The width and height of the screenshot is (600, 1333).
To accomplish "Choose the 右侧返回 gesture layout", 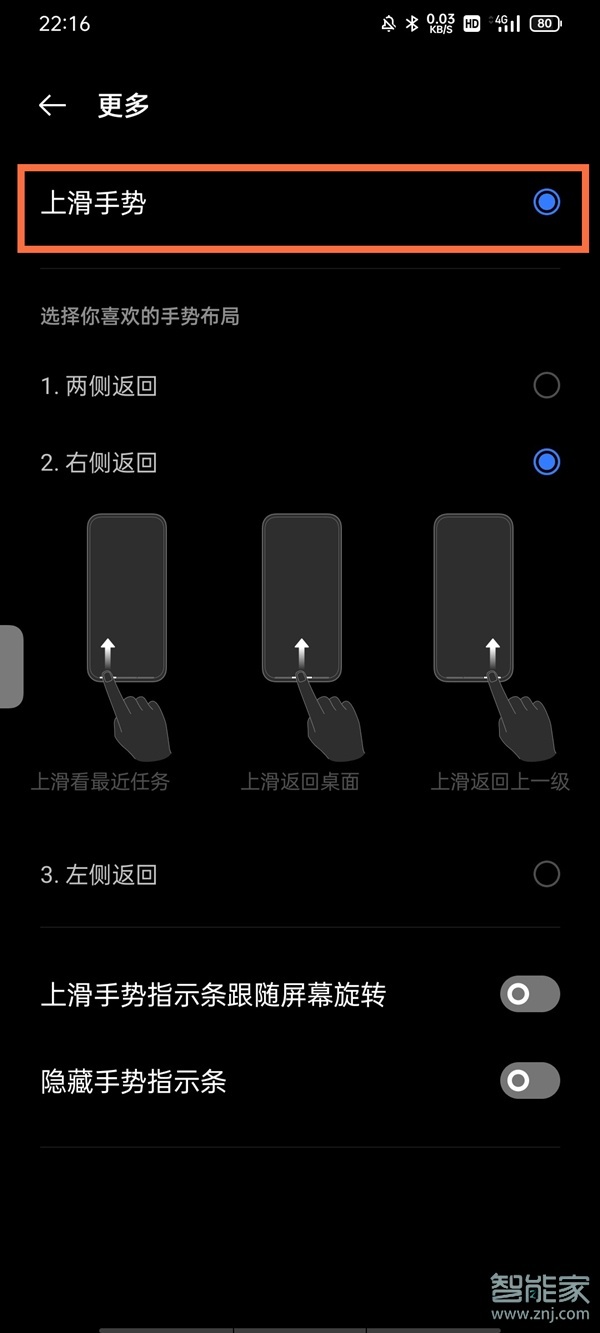I will point(546,462).
